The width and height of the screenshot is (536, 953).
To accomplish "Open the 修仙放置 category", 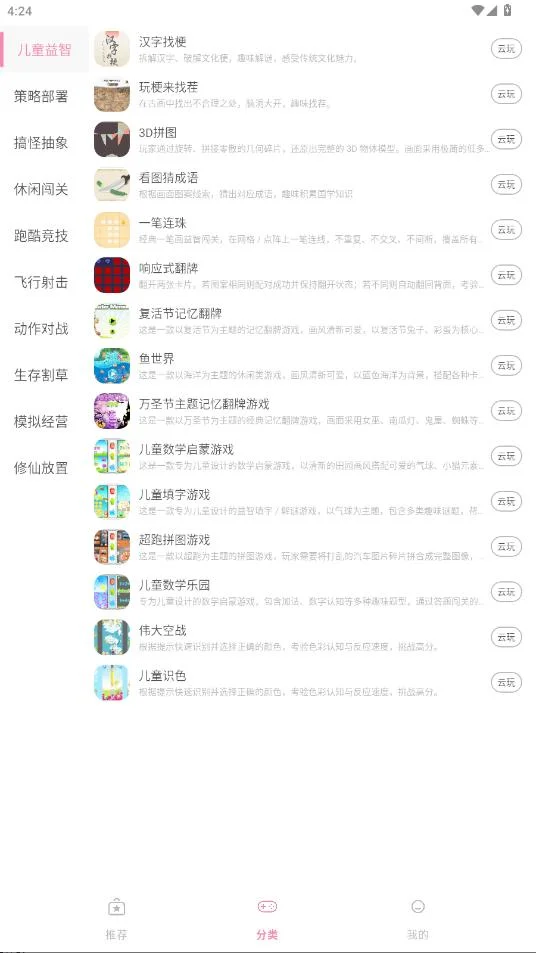I will [x=41, y=468].
